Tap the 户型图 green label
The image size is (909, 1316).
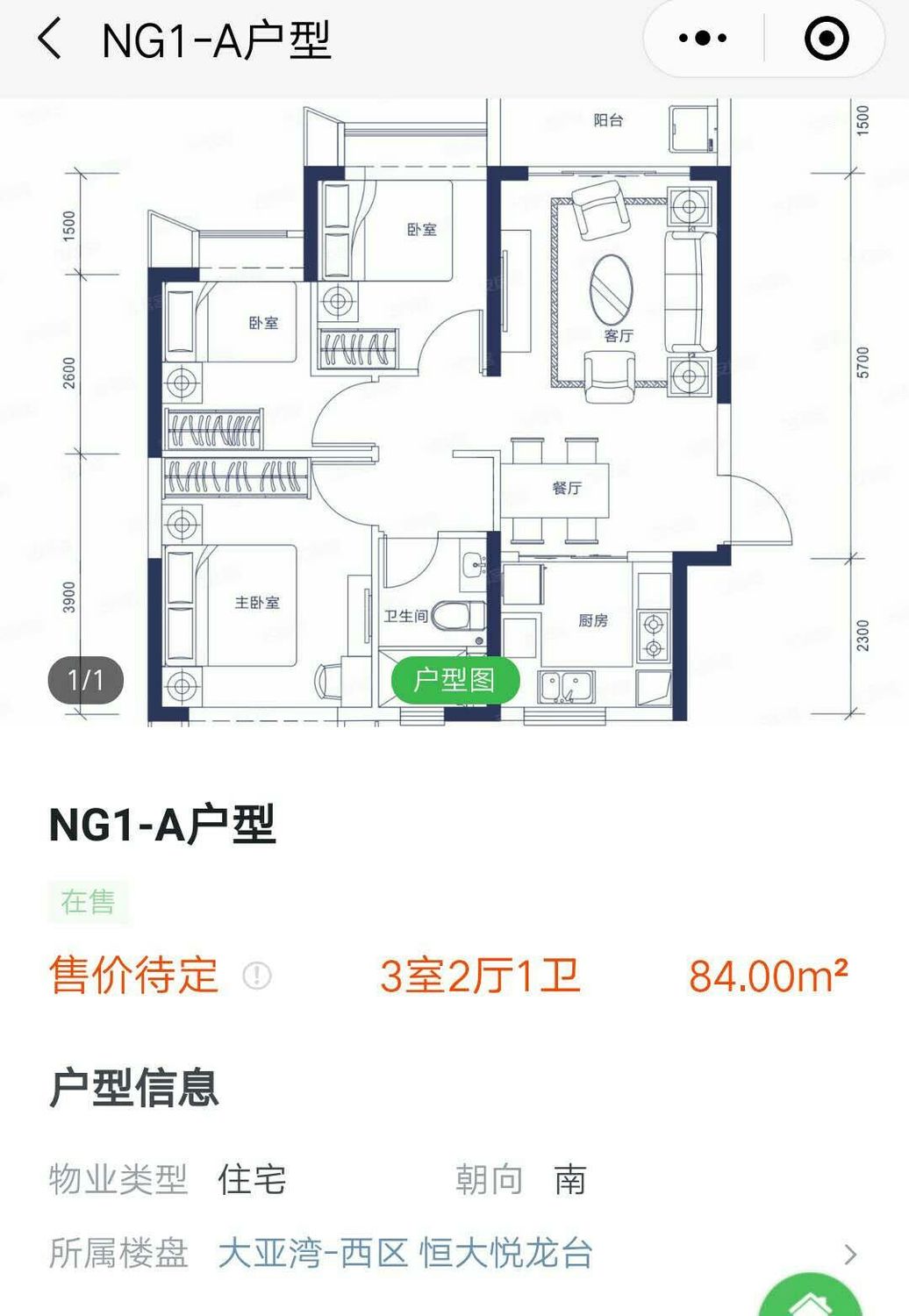click(454, 680)
